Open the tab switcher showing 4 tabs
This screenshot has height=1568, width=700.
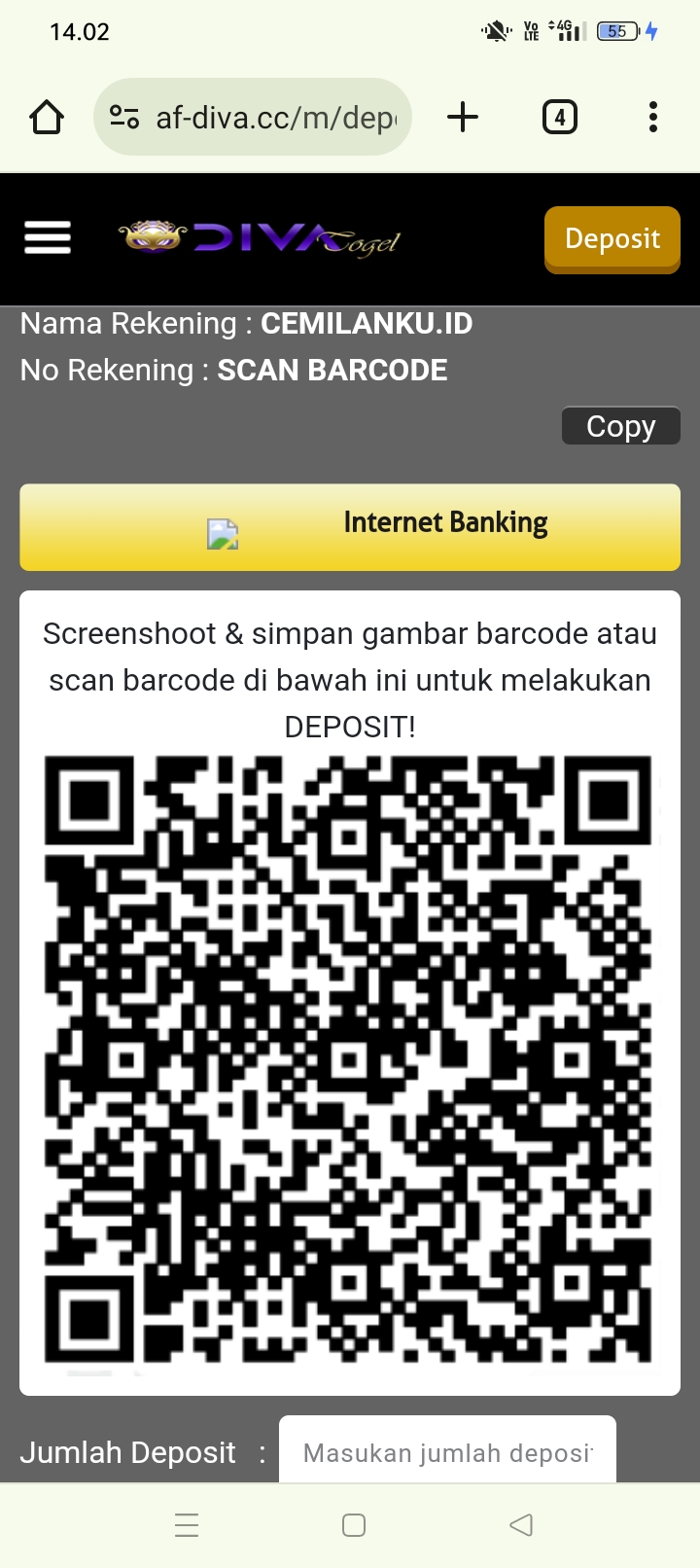(560, 118)
